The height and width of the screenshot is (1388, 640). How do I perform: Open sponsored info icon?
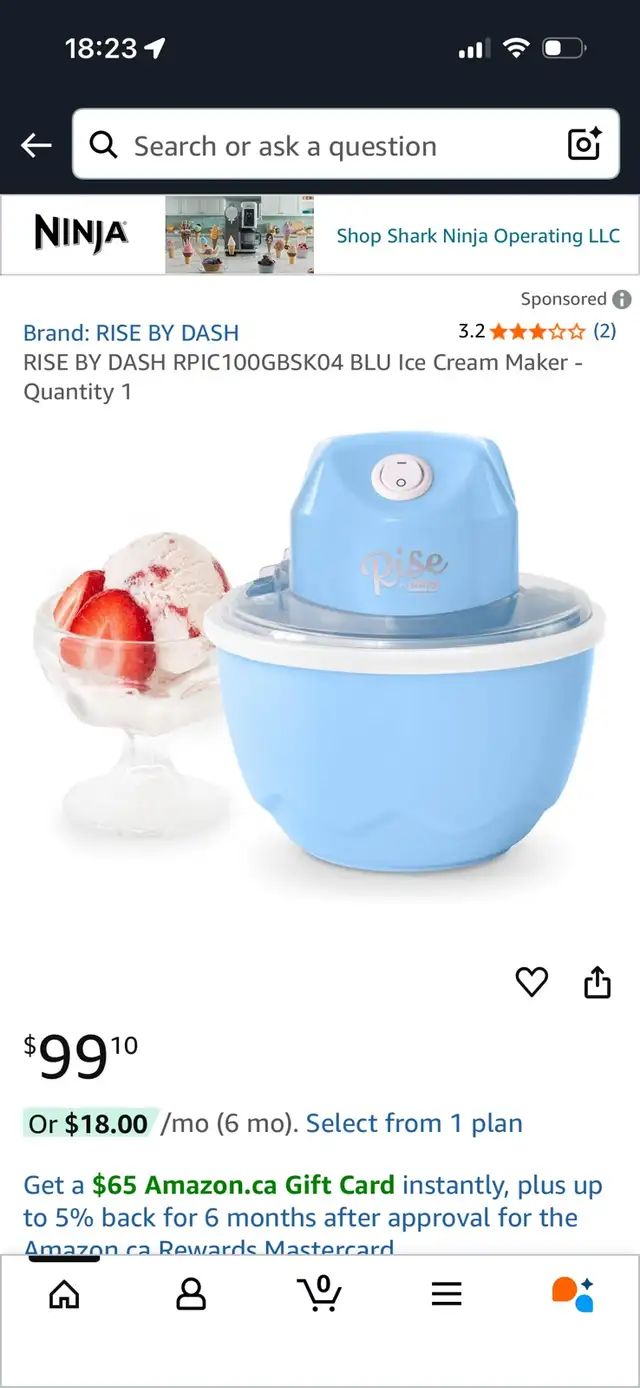pos(622,299)
